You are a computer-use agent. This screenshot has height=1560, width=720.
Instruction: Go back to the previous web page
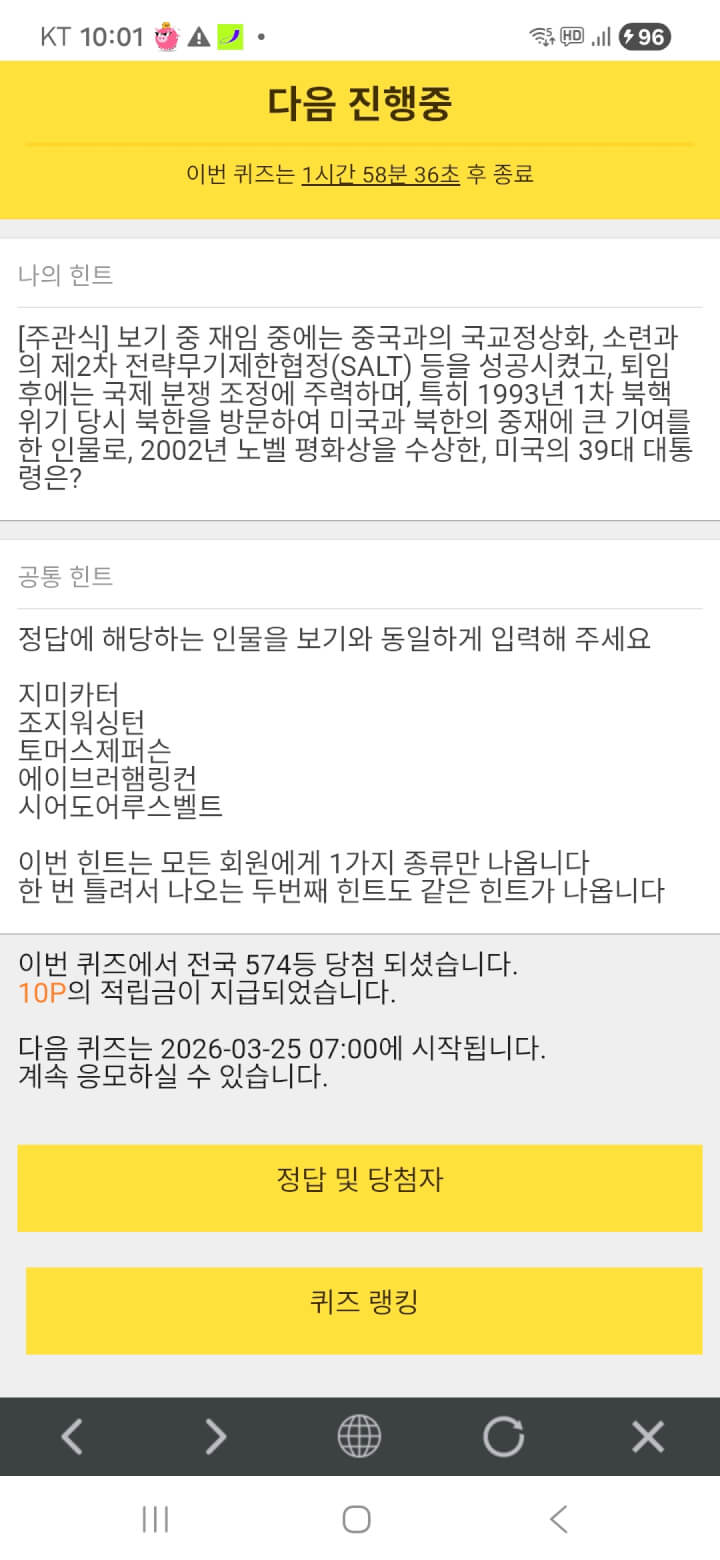coord(71,1437)
